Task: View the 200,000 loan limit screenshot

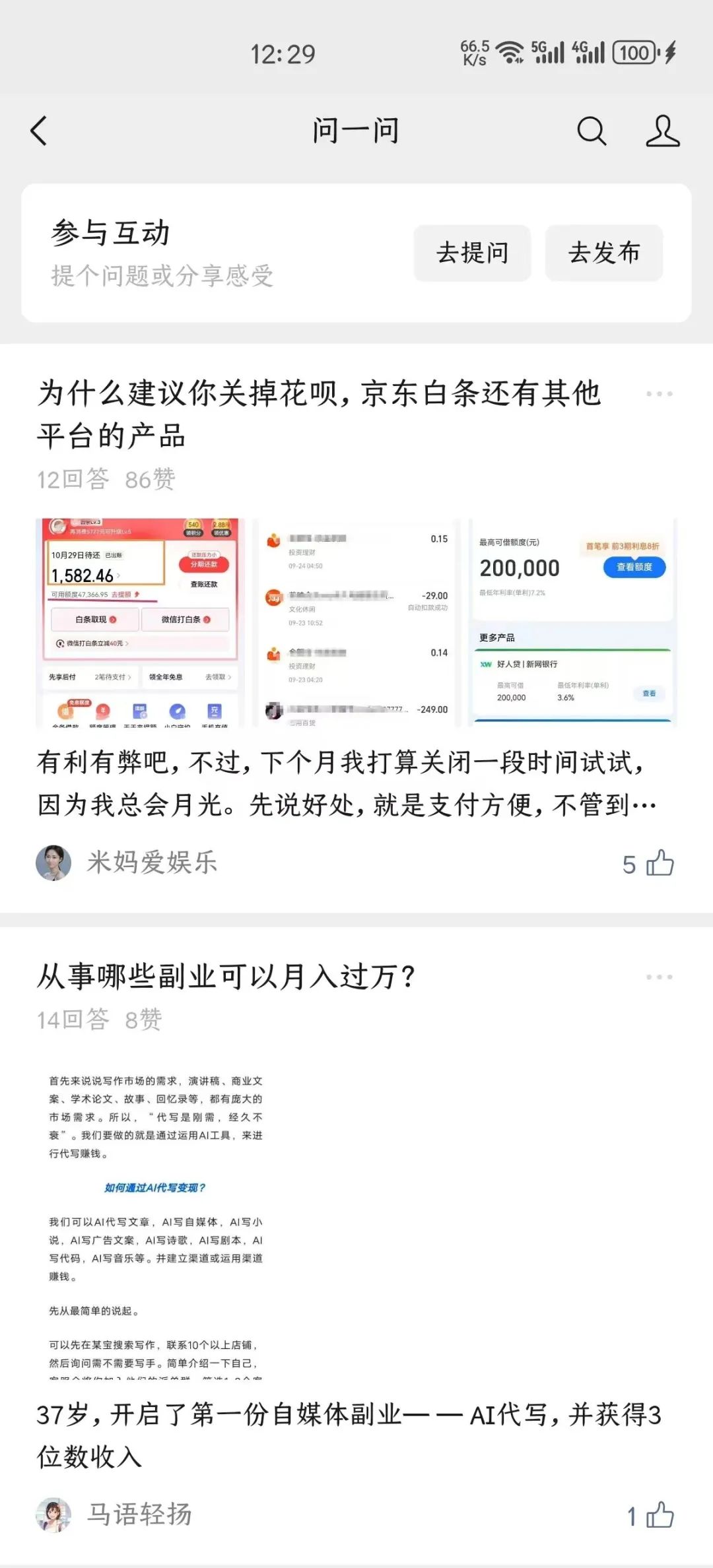Action: [x=572, y=622]
